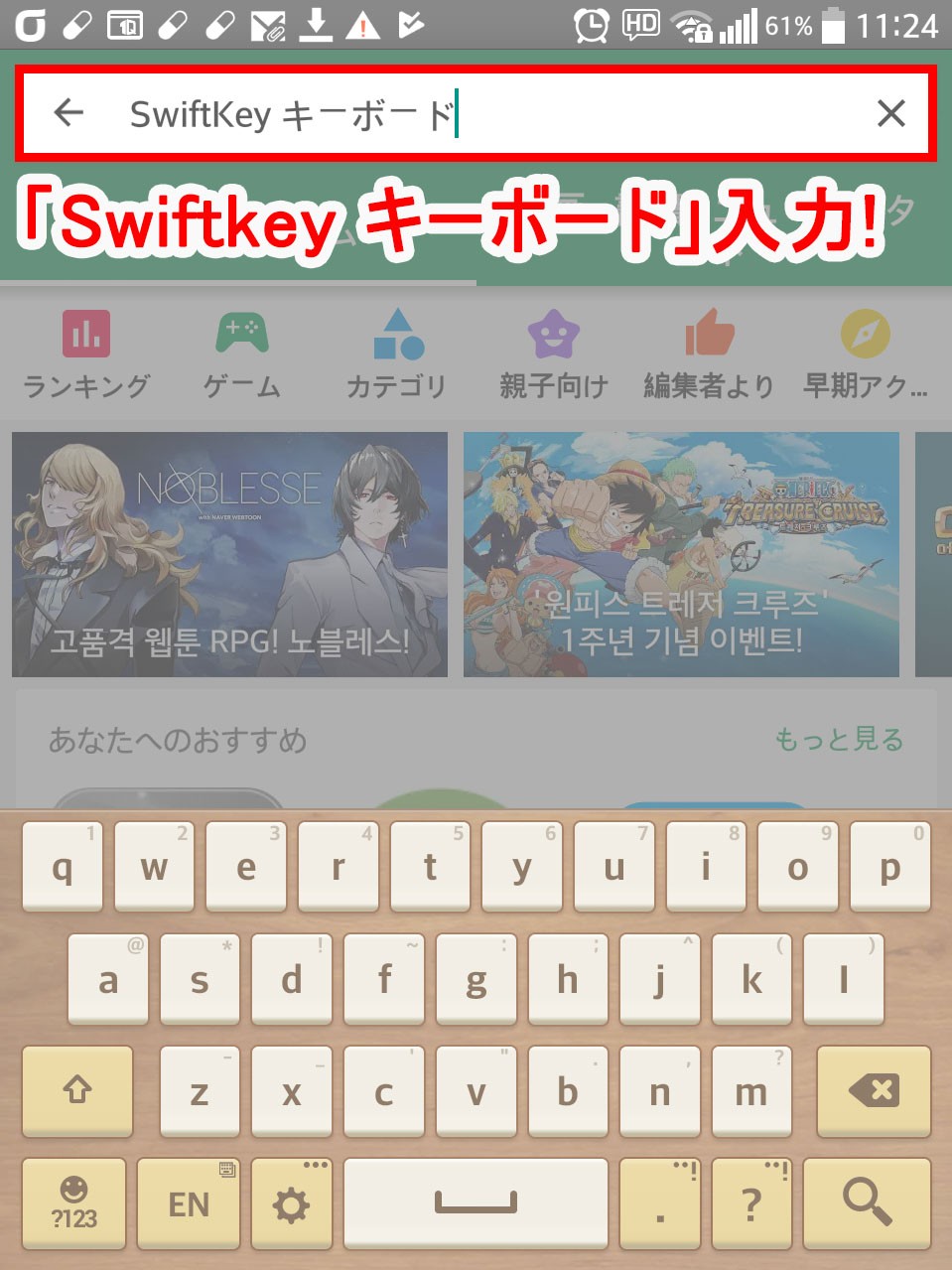This screenshot has height=1270, width=952.
Task: Switch to the ?123 symbols keyboard
Action: (x=74, y=1203)
